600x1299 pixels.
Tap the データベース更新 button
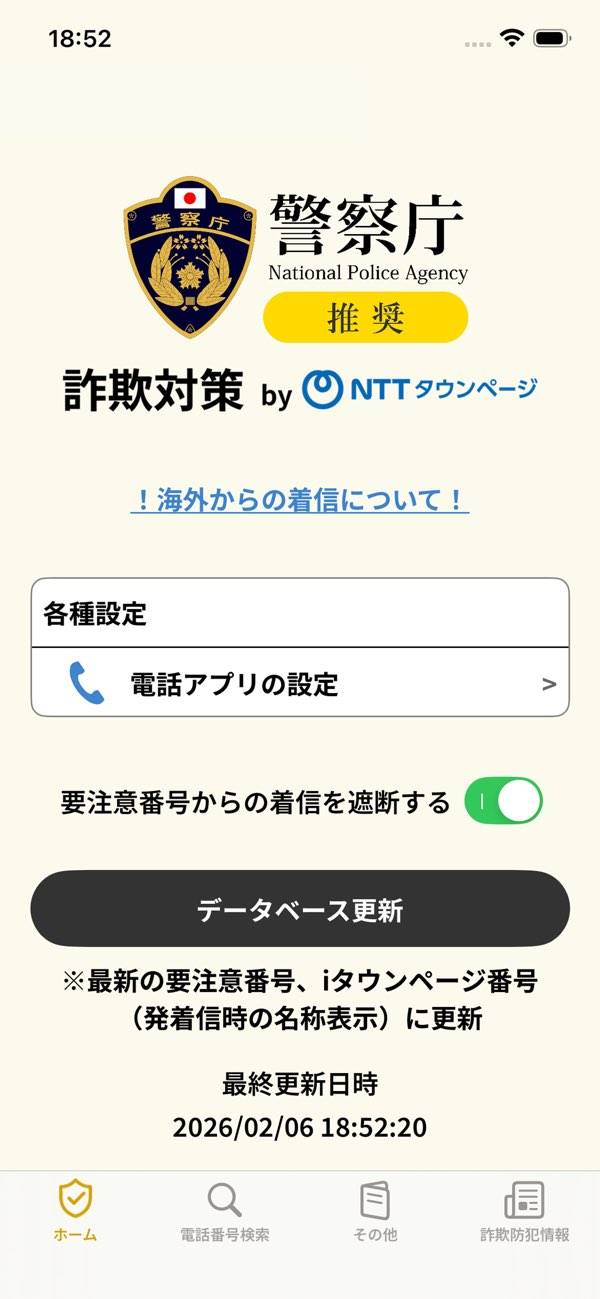300,909
